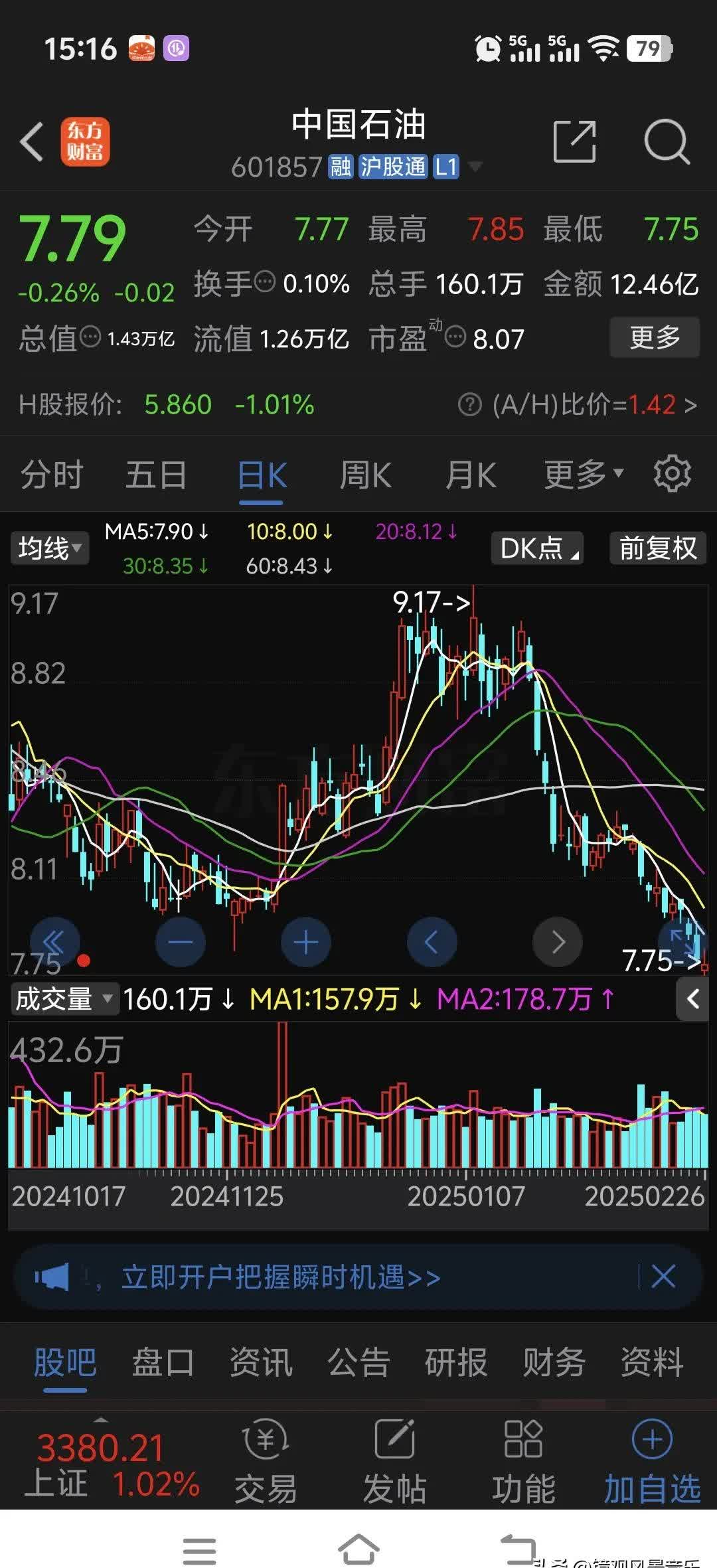Open the 立即开户 account opening link
The image size is (717, 1568).
[x=279, y=1278]
